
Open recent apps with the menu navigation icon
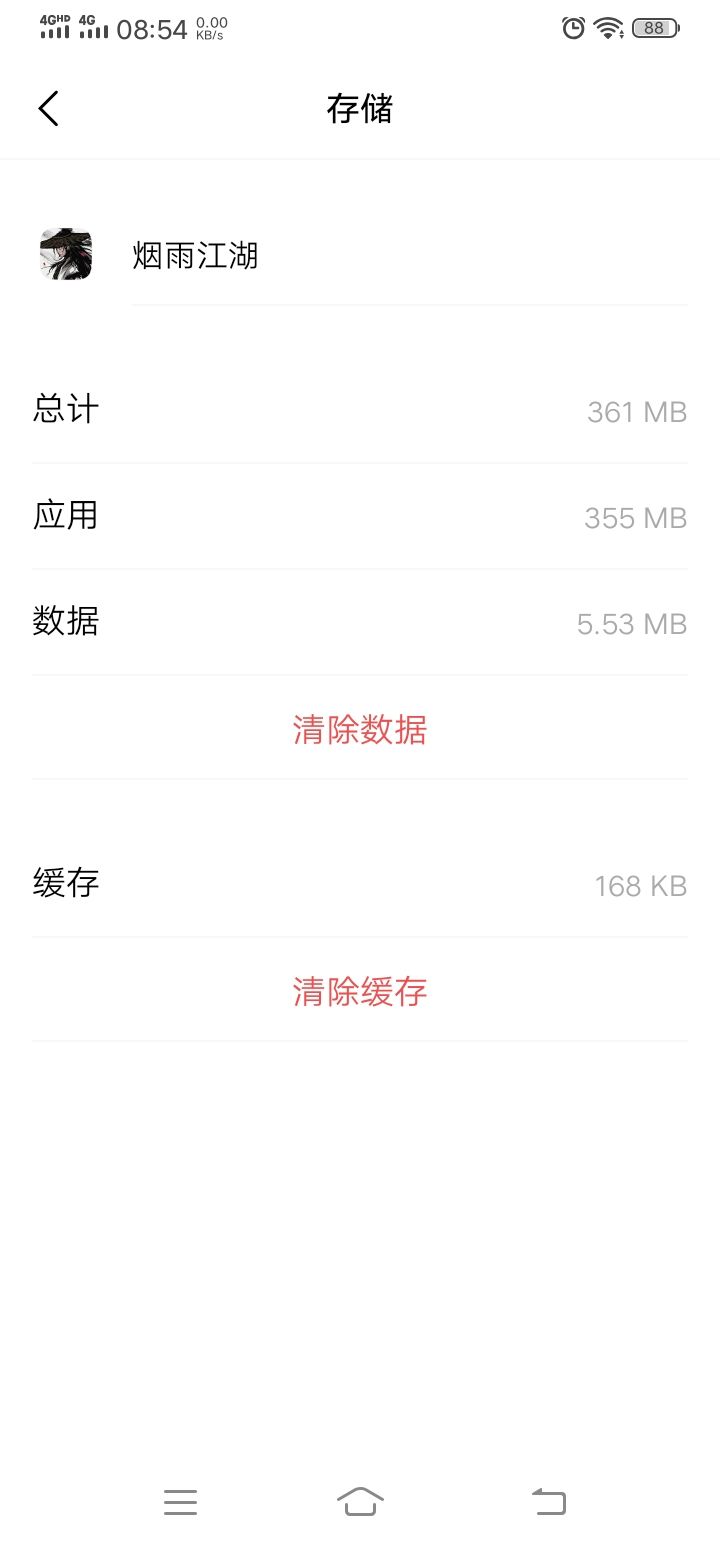(180, 1501)
